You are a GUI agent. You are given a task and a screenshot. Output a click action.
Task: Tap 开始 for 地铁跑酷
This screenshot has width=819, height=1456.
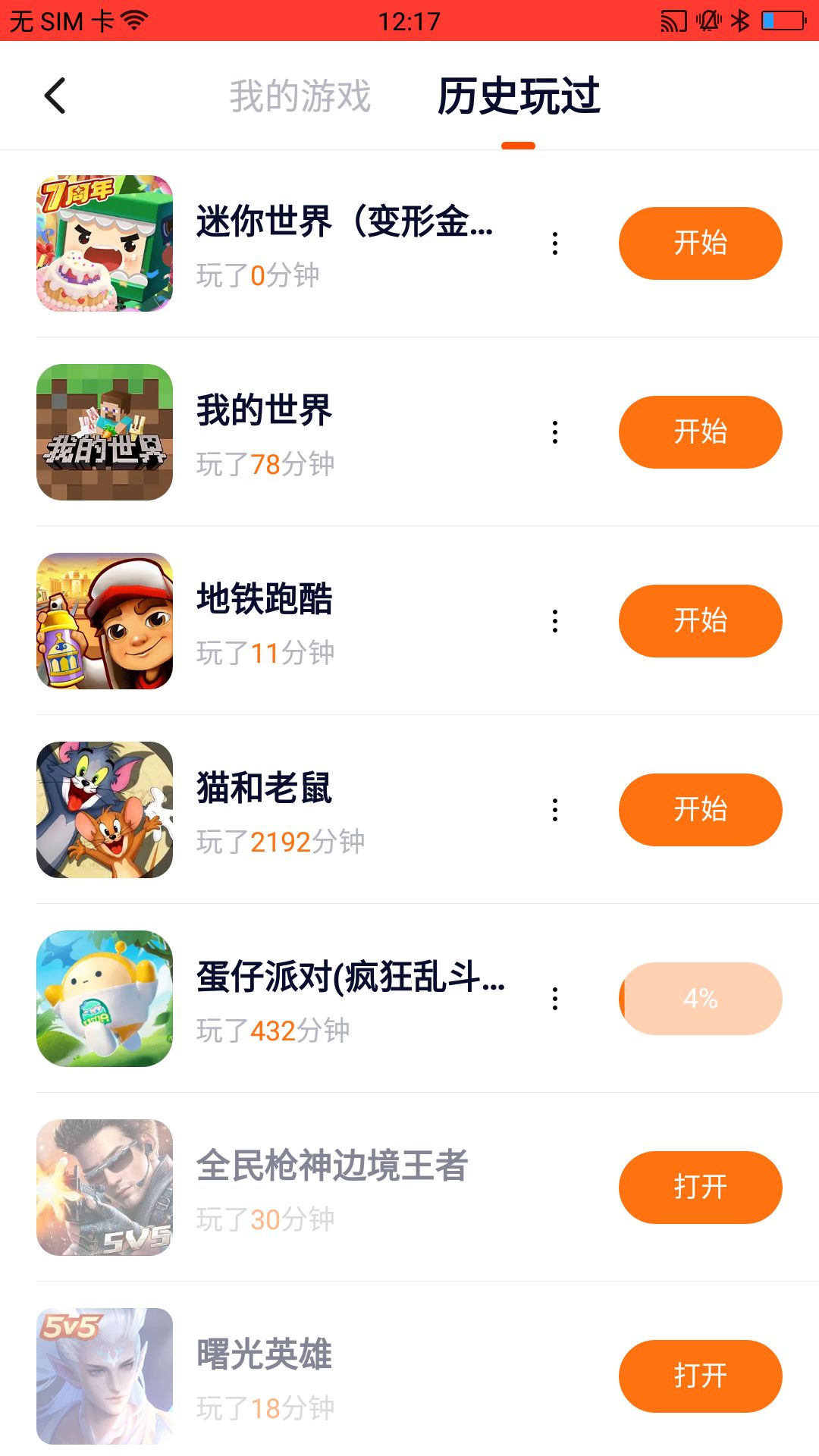tap(700, 621)
